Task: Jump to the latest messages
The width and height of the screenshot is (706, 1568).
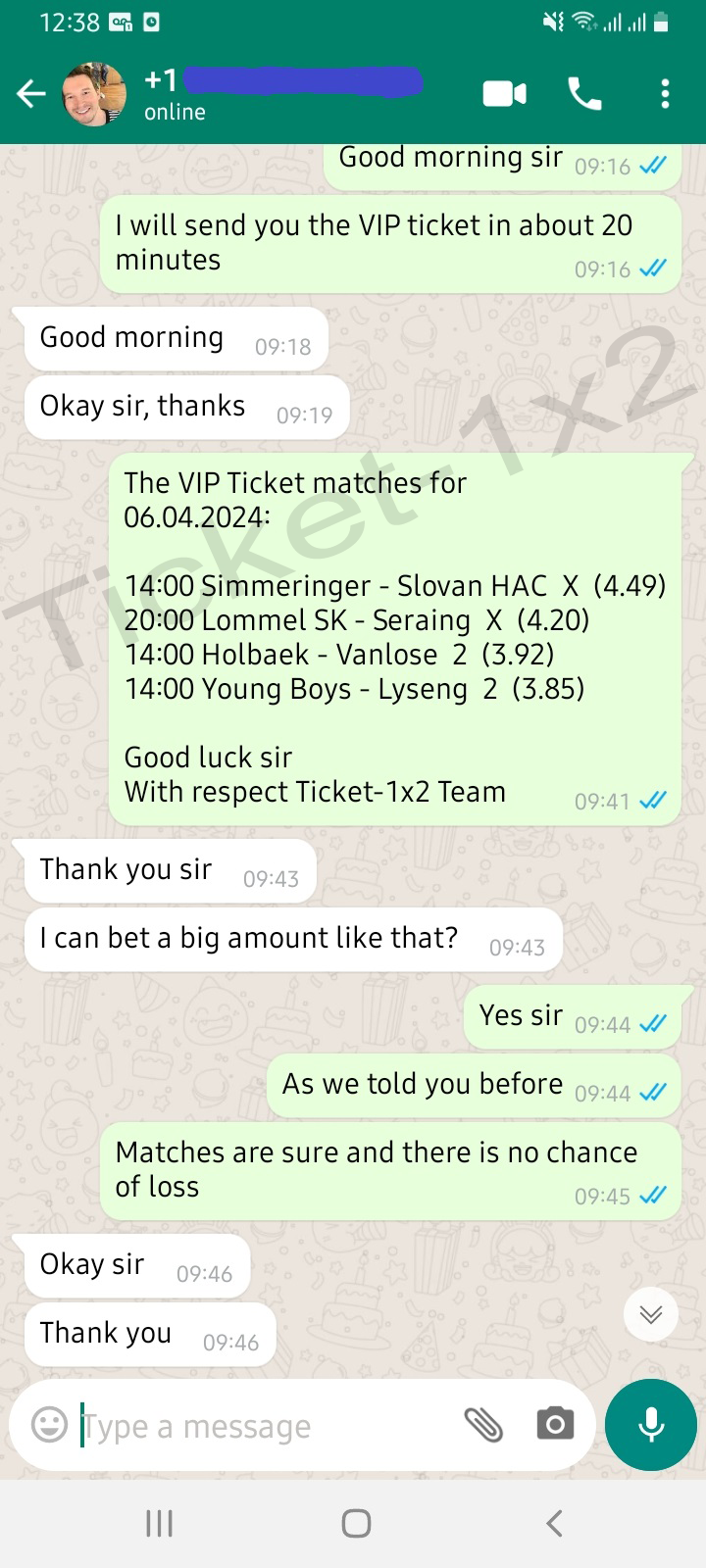Action: [x=651, y=1314]
